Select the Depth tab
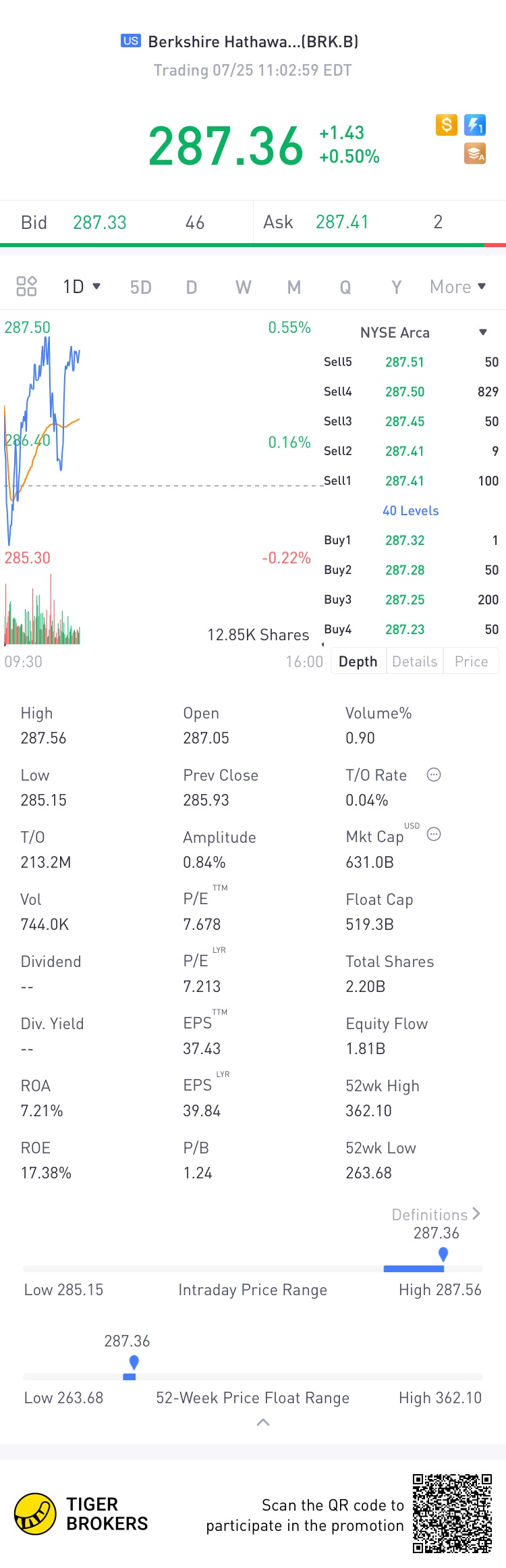The width and height of the screenshot is (506, 1568). pyautogui.click(x=358, y=661)
